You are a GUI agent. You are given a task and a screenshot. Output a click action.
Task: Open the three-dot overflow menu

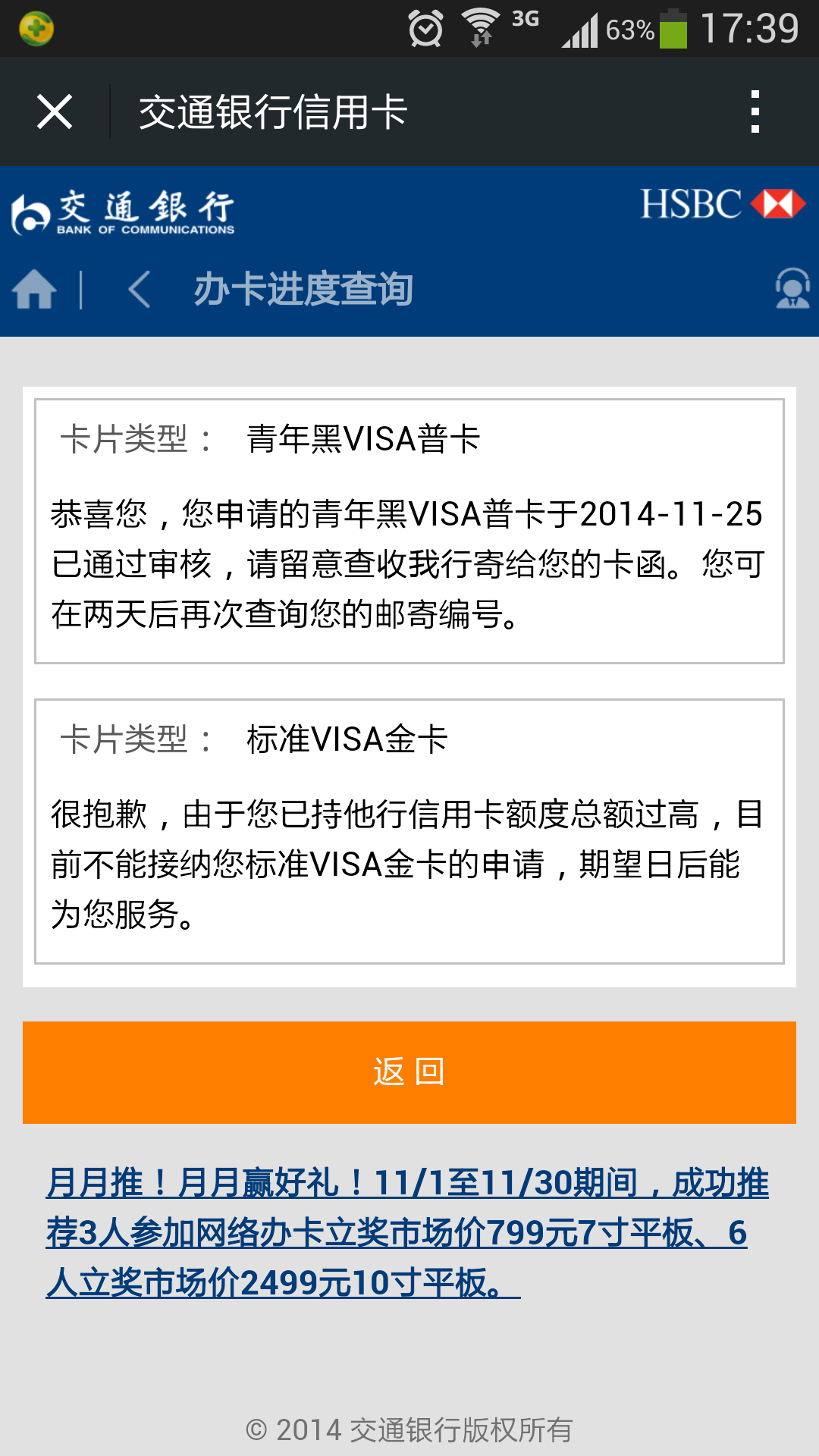pyautogui.click(x=754, y=112)
